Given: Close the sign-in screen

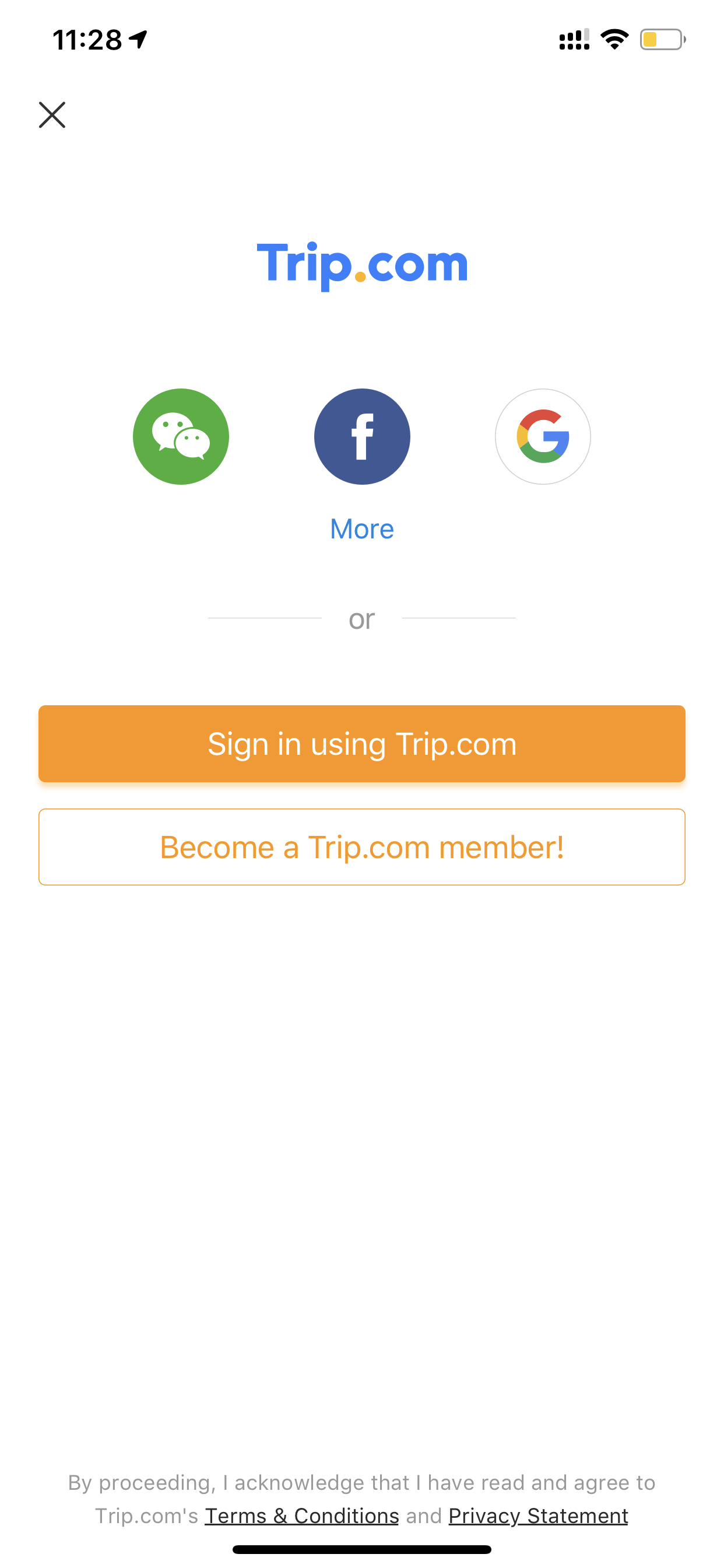Looking at the screenshot, I should point(52,115).
